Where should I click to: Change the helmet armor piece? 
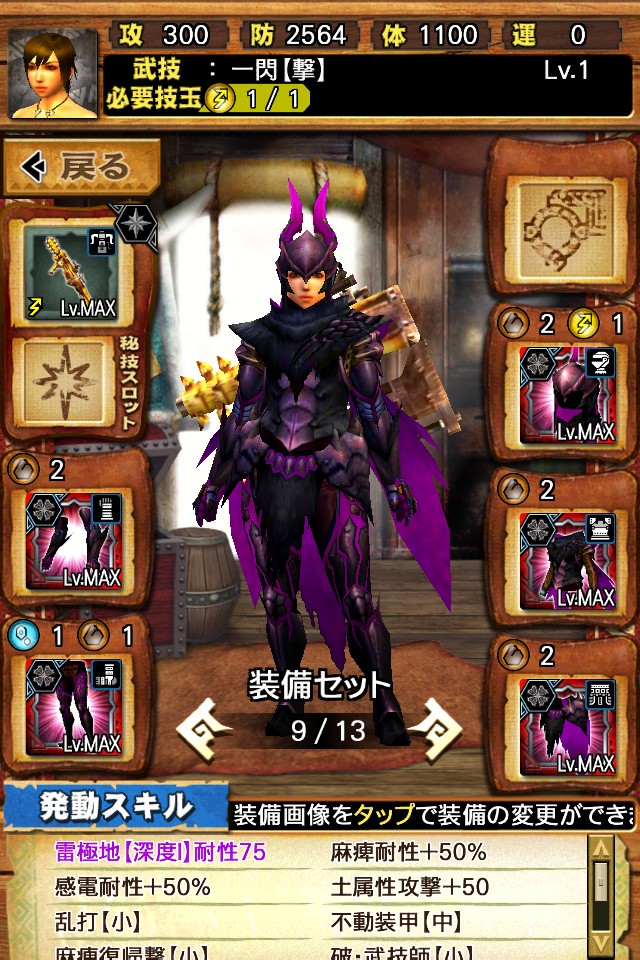[568, 395]
